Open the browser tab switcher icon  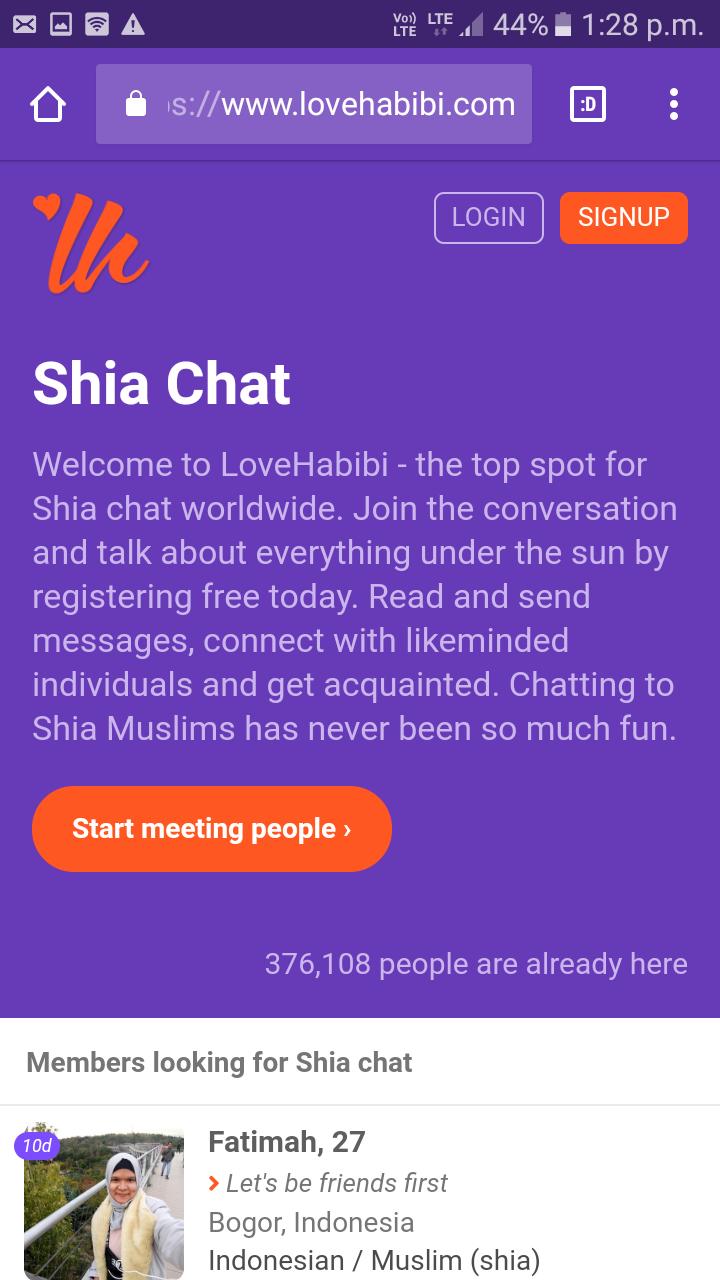pyautogui.click(x=588, y=103)
